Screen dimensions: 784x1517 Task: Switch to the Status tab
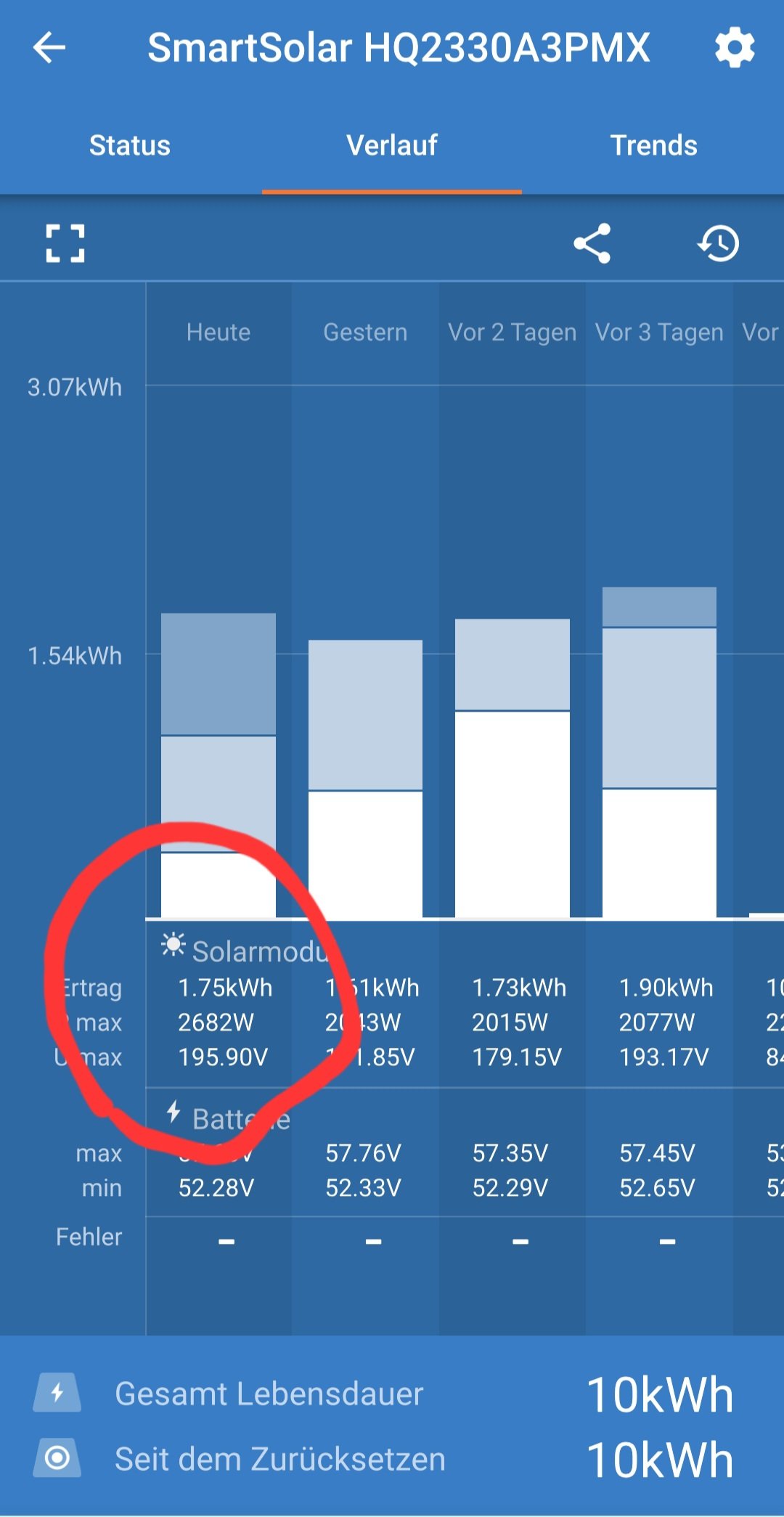(x=130, y=145)
